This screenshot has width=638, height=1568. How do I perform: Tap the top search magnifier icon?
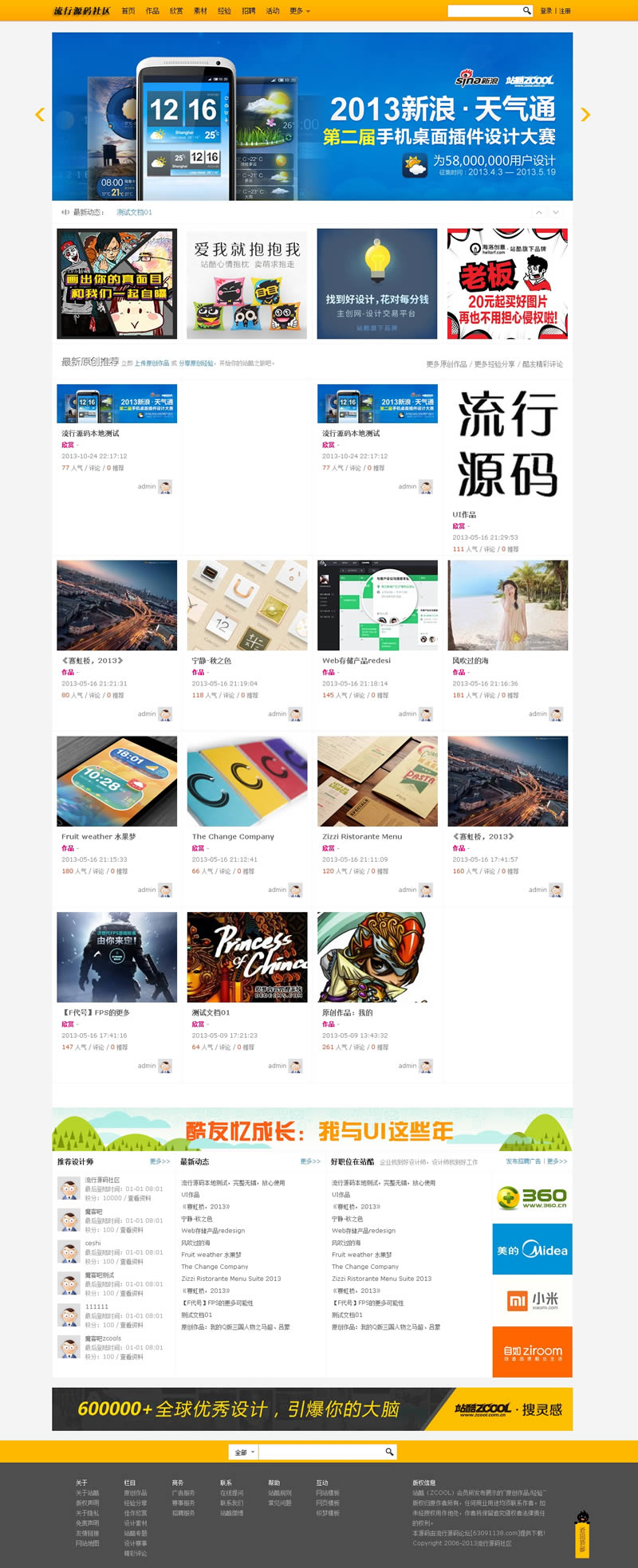coord(526,11)
